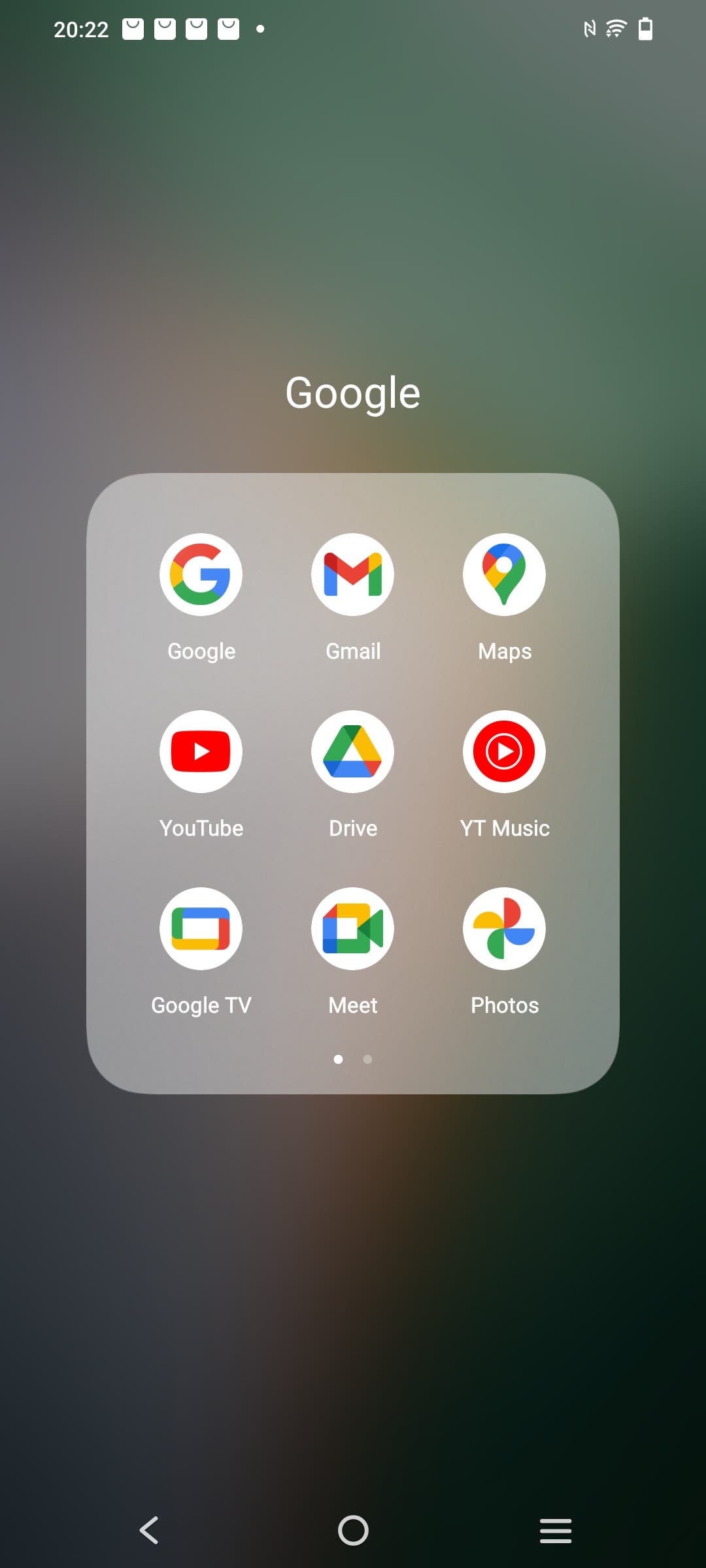Tap the second page indicator dot

pyautogui.click(x=367, y=1059)
